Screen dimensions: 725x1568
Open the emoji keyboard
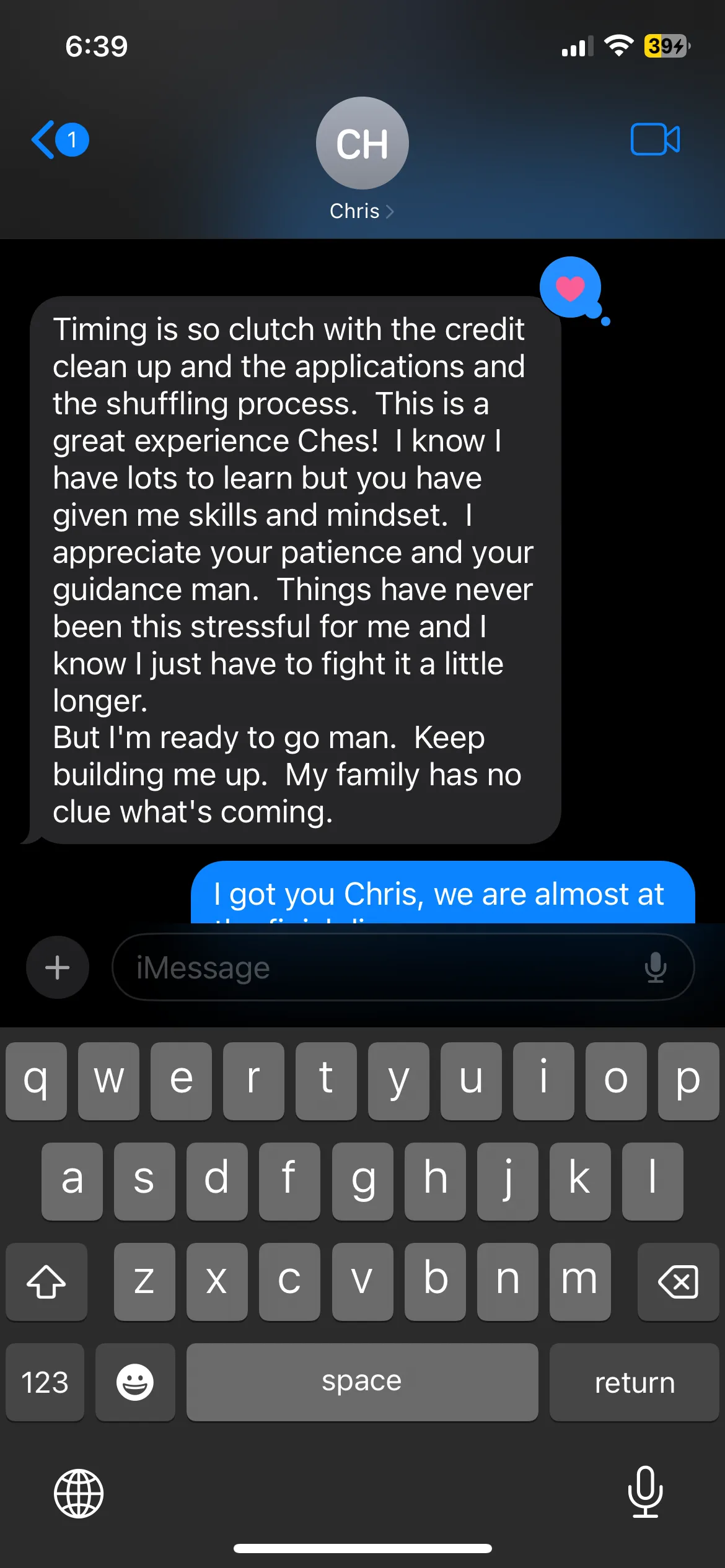[135, 1382]
